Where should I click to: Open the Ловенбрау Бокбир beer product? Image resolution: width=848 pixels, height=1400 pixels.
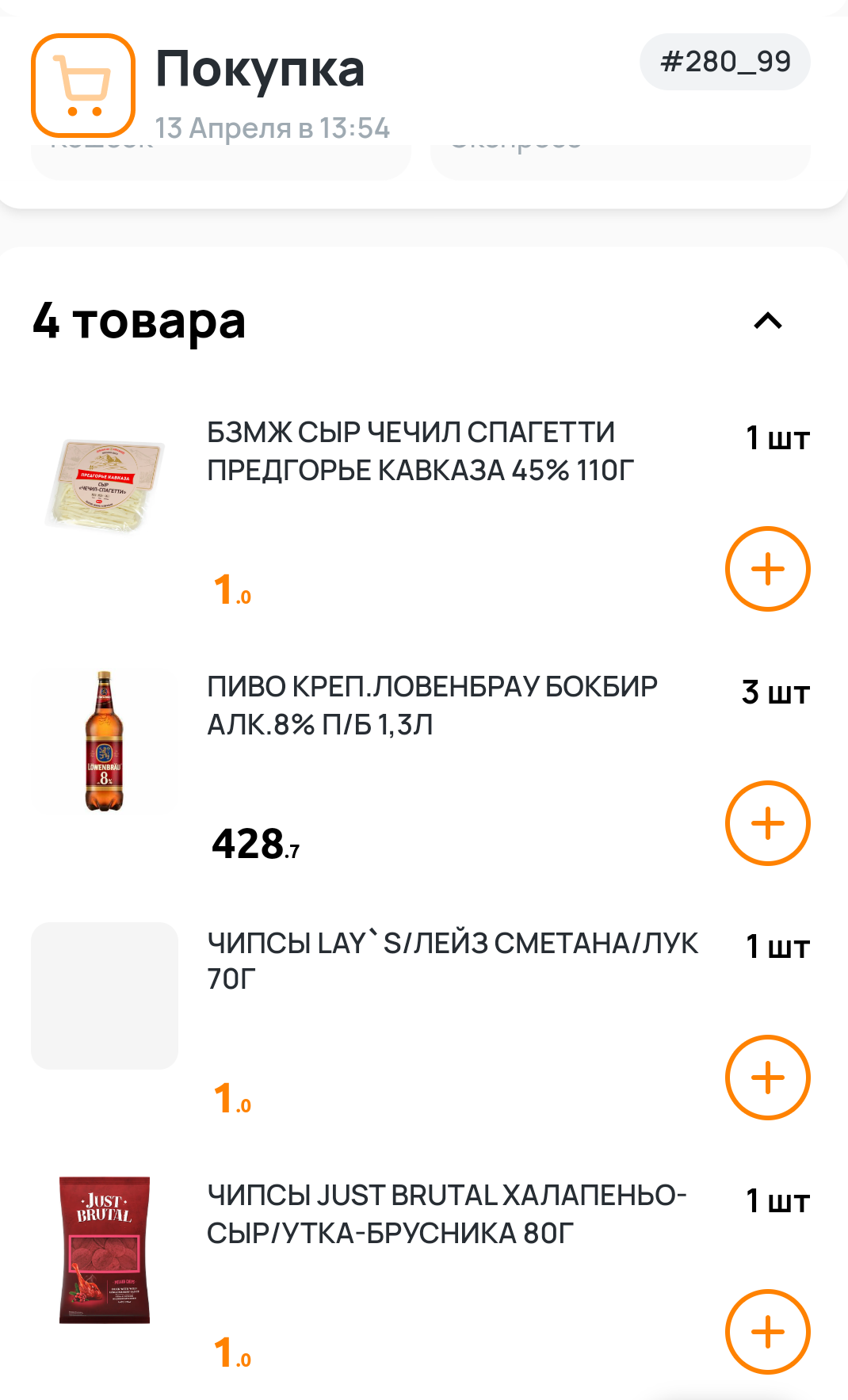click(432, 705)
